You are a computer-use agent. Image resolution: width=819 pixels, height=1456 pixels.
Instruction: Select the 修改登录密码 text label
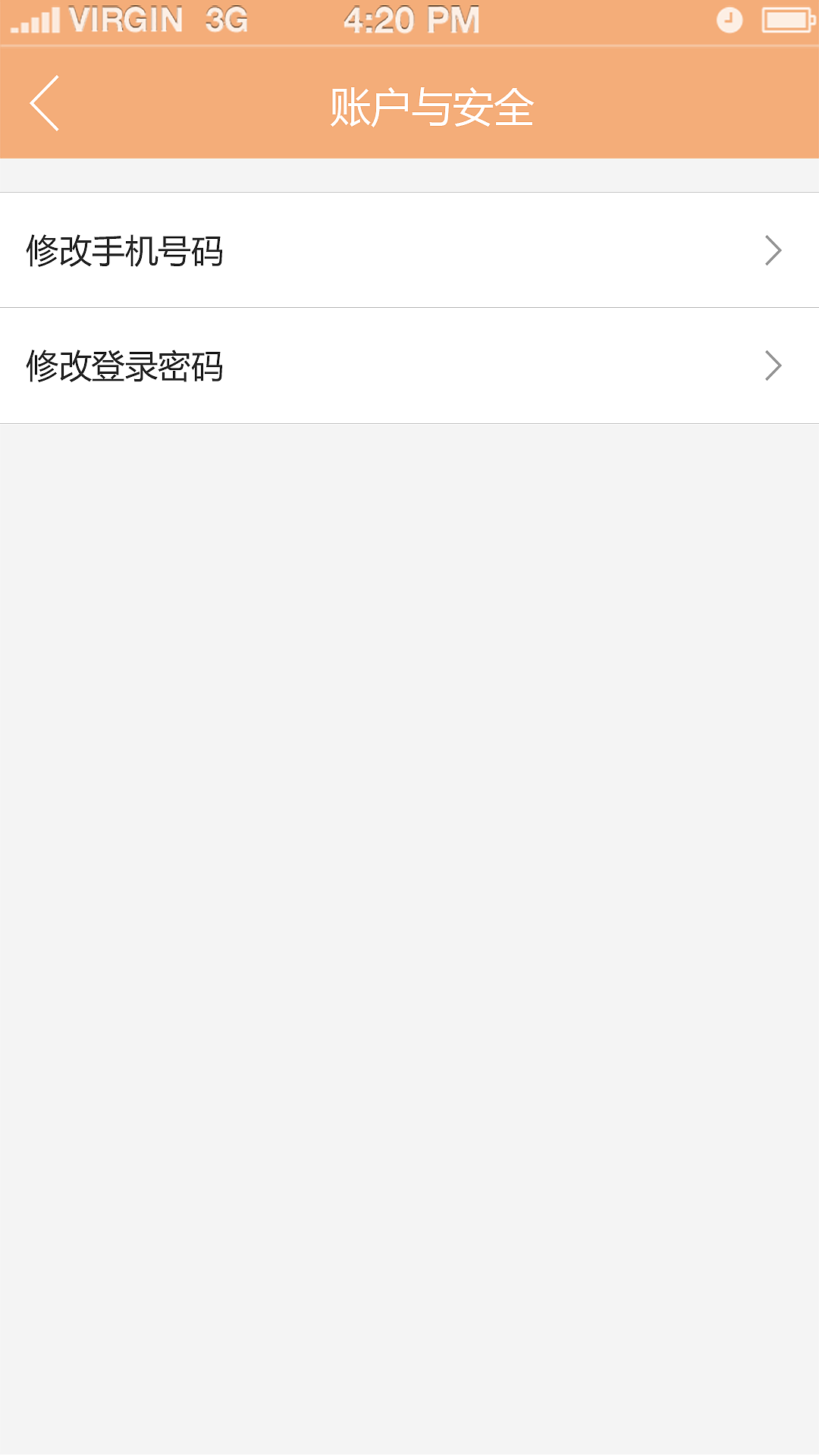126,366
